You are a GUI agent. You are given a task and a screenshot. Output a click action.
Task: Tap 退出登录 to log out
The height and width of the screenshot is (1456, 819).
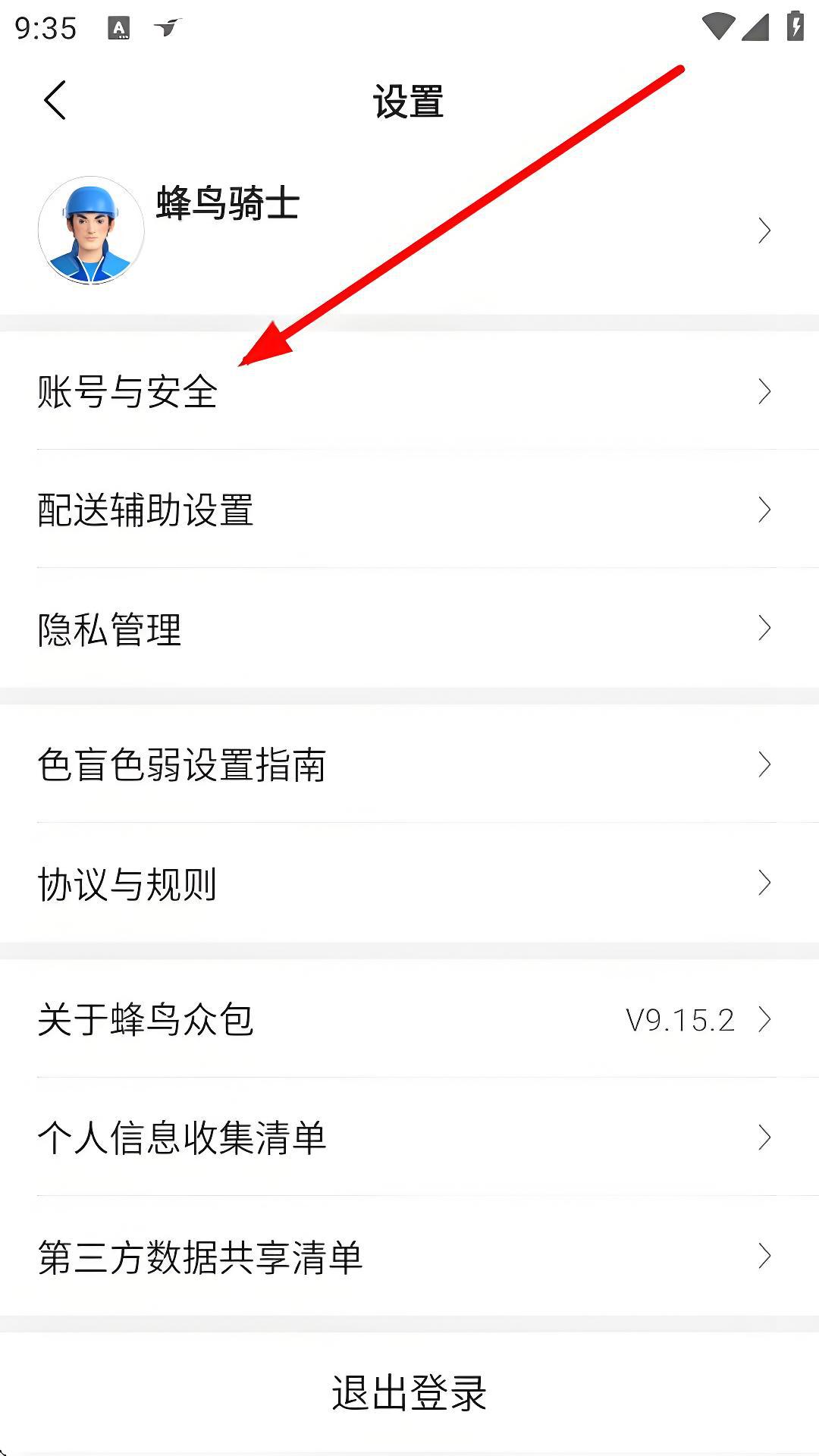pyautogui.click(x=409, y=1392)
